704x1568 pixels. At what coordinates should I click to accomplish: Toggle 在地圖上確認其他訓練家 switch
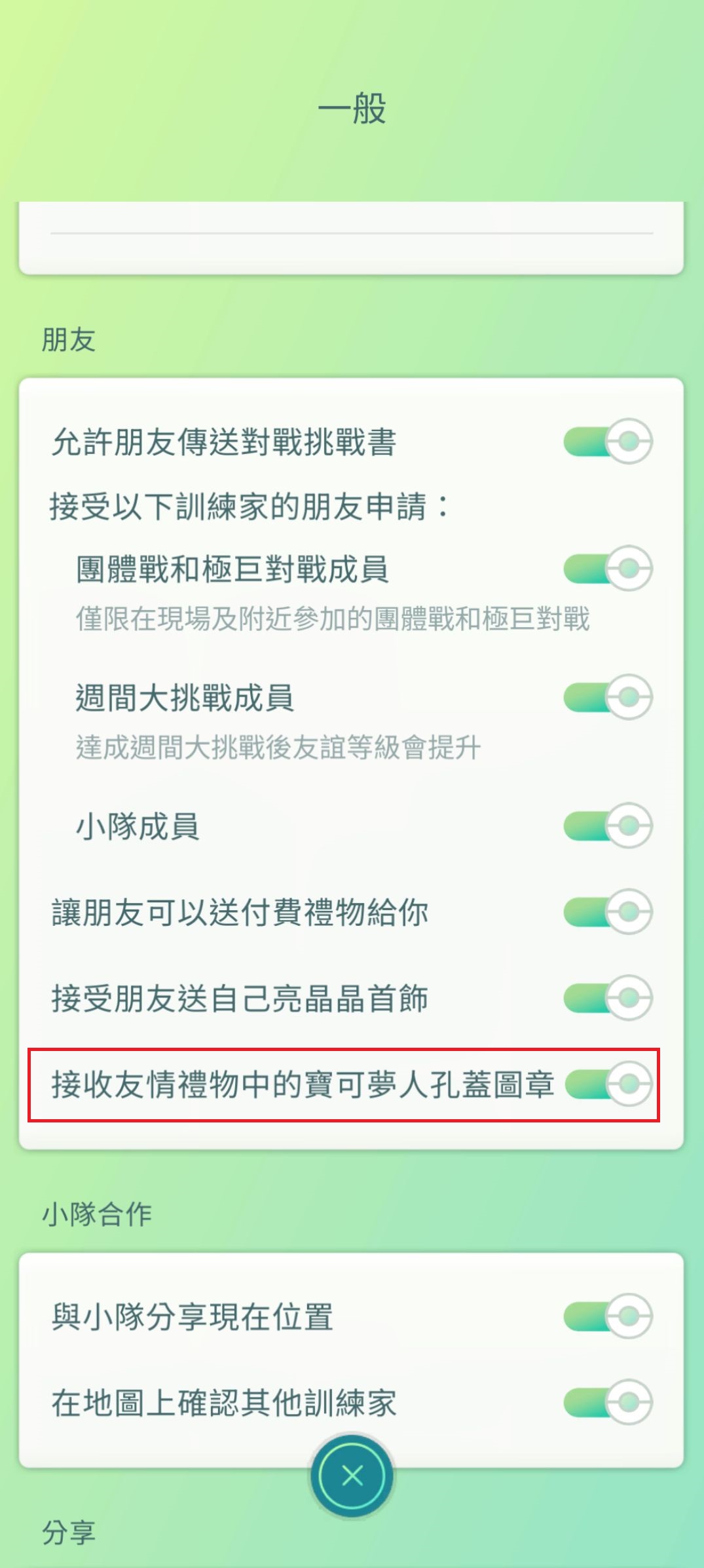[x=608, y=1402]
